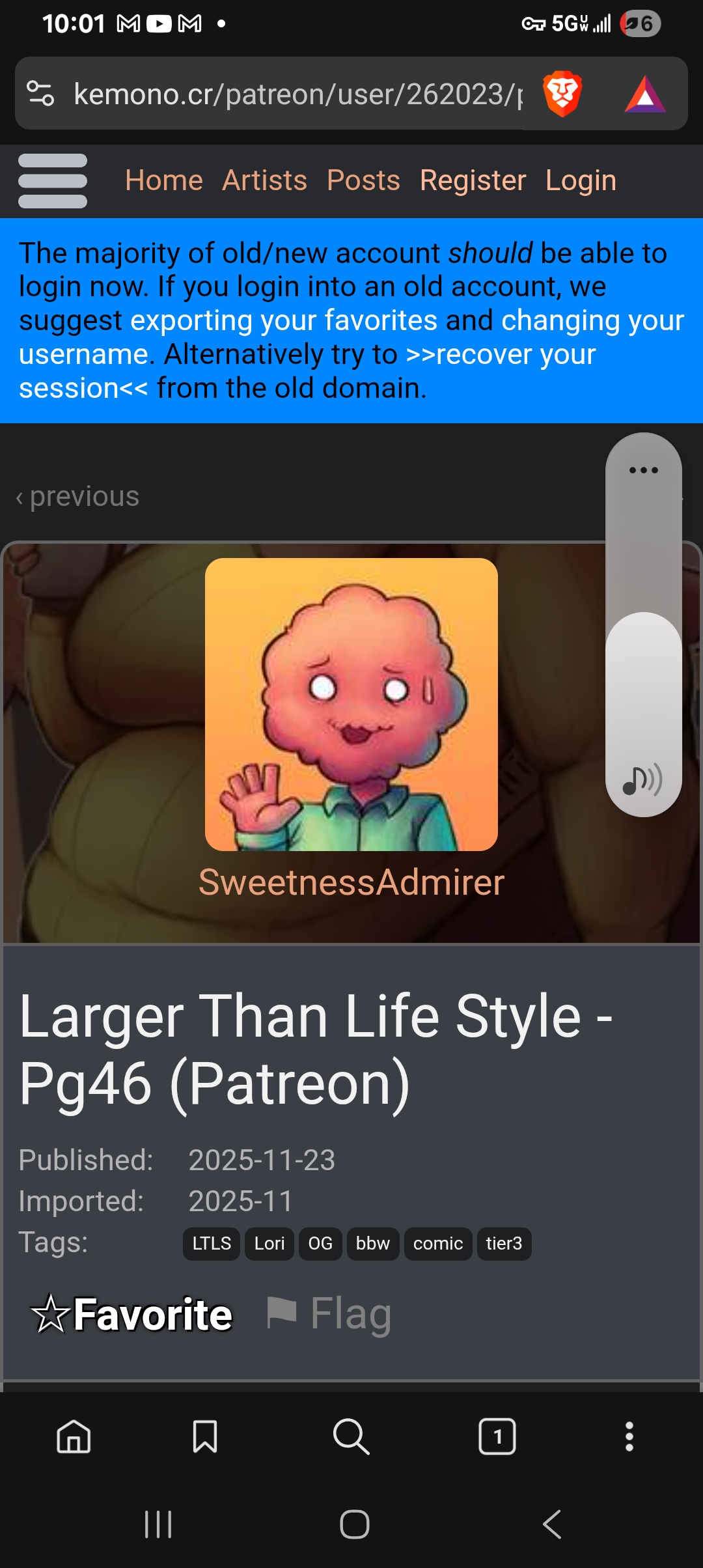Viewport: 703px width, 1568px height.
Task: Favorite this post
Action: 132,1314
